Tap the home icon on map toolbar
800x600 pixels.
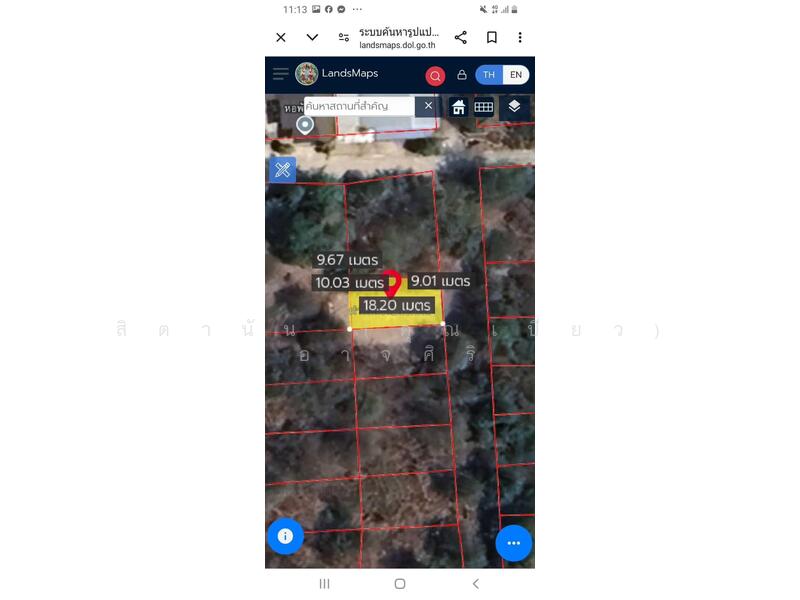459,107
